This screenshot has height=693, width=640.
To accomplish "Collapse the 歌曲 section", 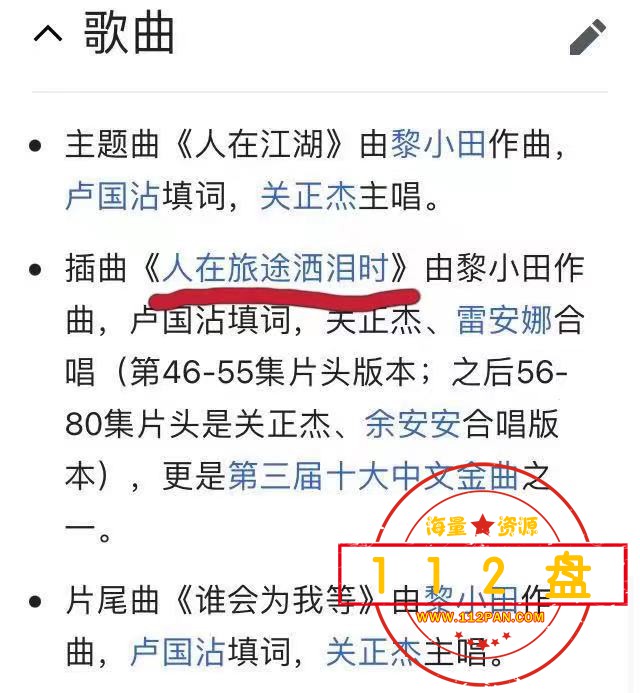I will click(x=47, y=37).
